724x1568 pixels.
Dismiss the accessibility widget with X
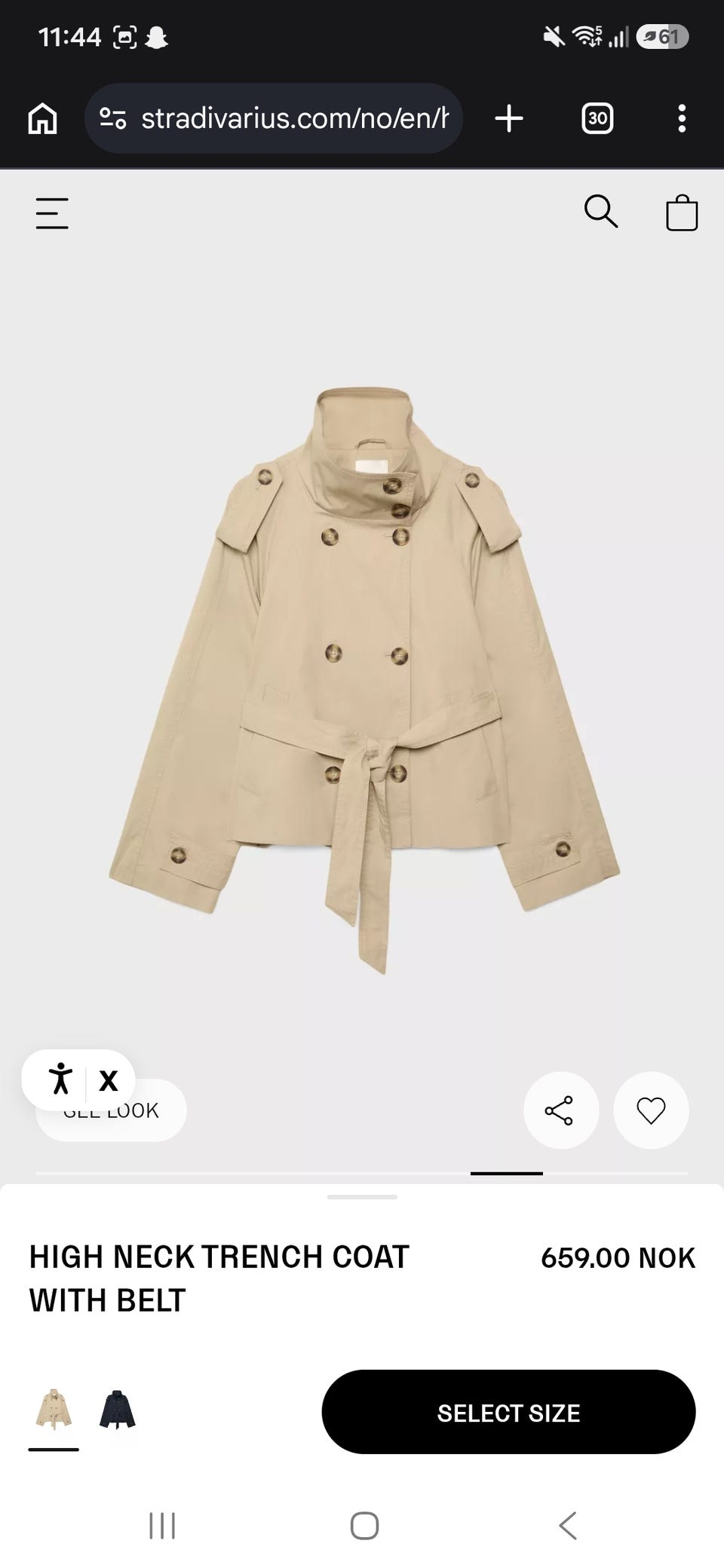pyautogui.click(x=109, y=1080)
